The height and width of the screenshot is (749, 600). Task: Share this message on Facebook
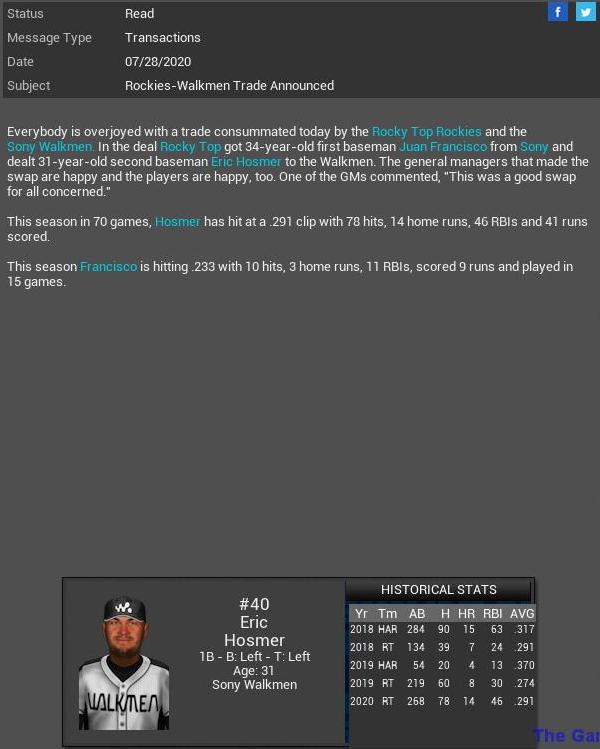click(x=558, y=12)
